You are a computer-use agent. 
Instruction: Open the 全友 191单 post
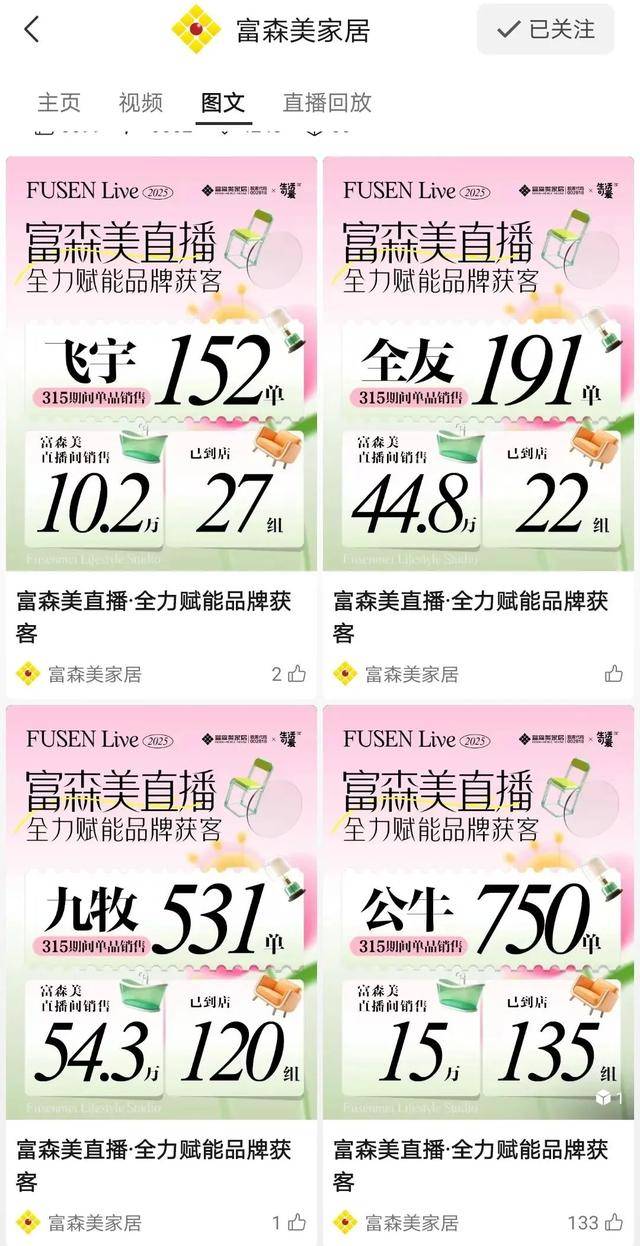point(478,364)
